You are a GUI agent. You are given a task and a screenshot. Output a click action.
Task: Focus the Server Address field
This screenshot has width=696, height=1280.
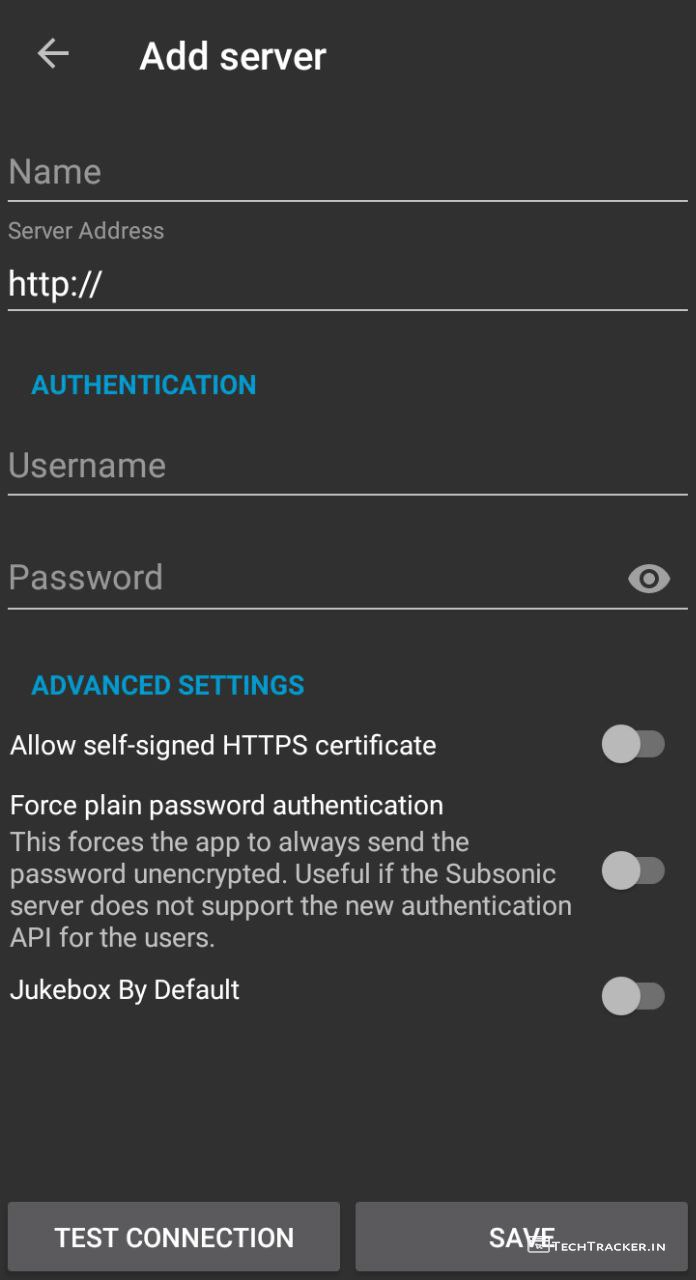coord(347,285)
